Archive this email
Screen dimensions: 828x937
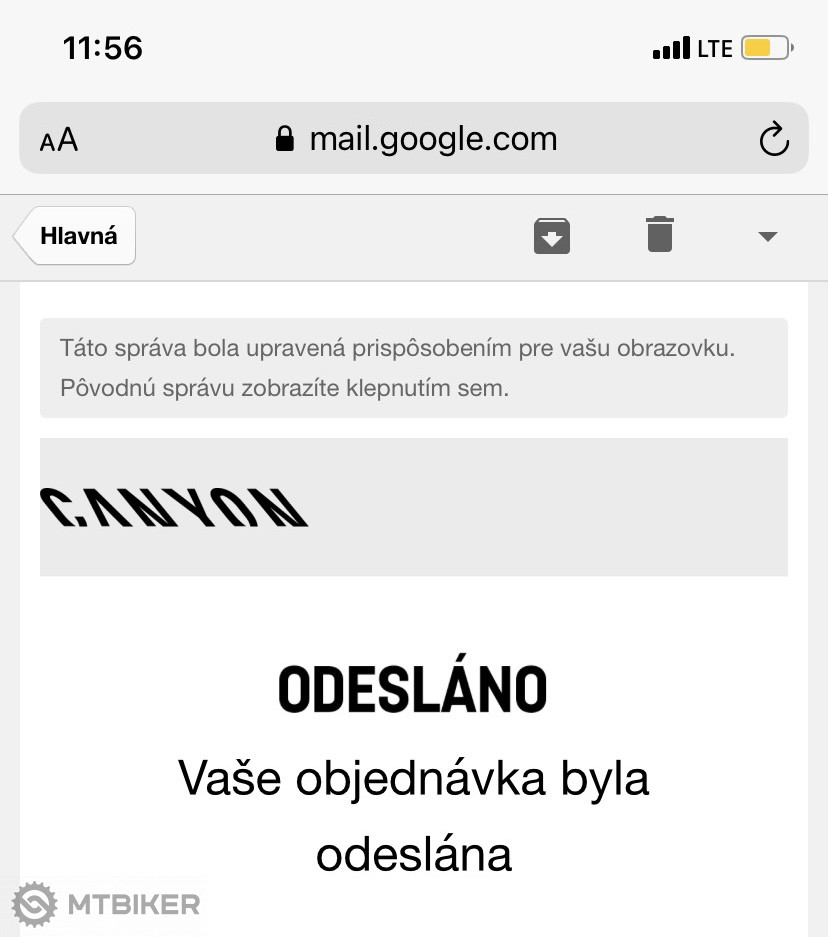point(552,236)
